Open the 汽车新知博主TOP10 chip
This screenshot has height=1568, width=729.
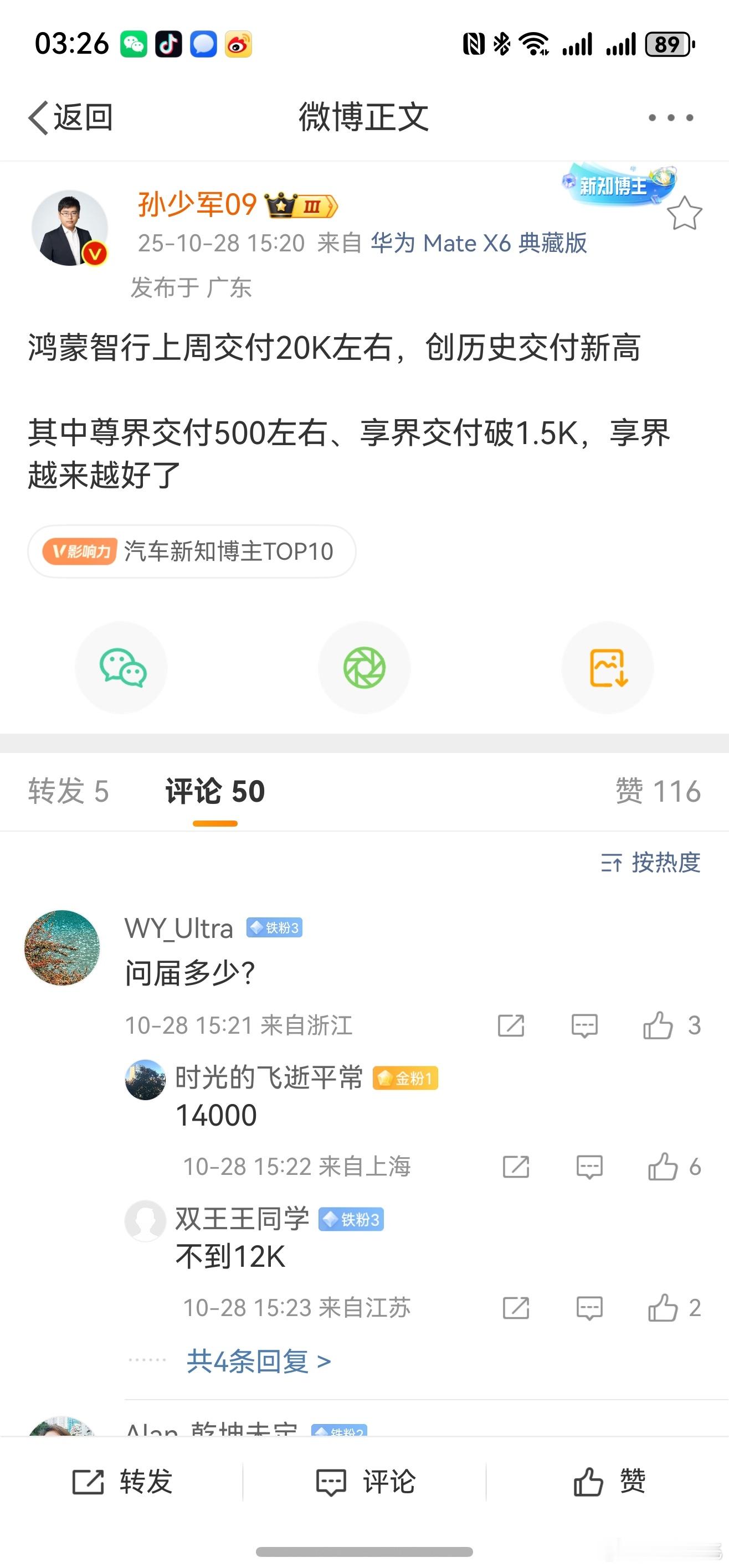coord(192,551)
